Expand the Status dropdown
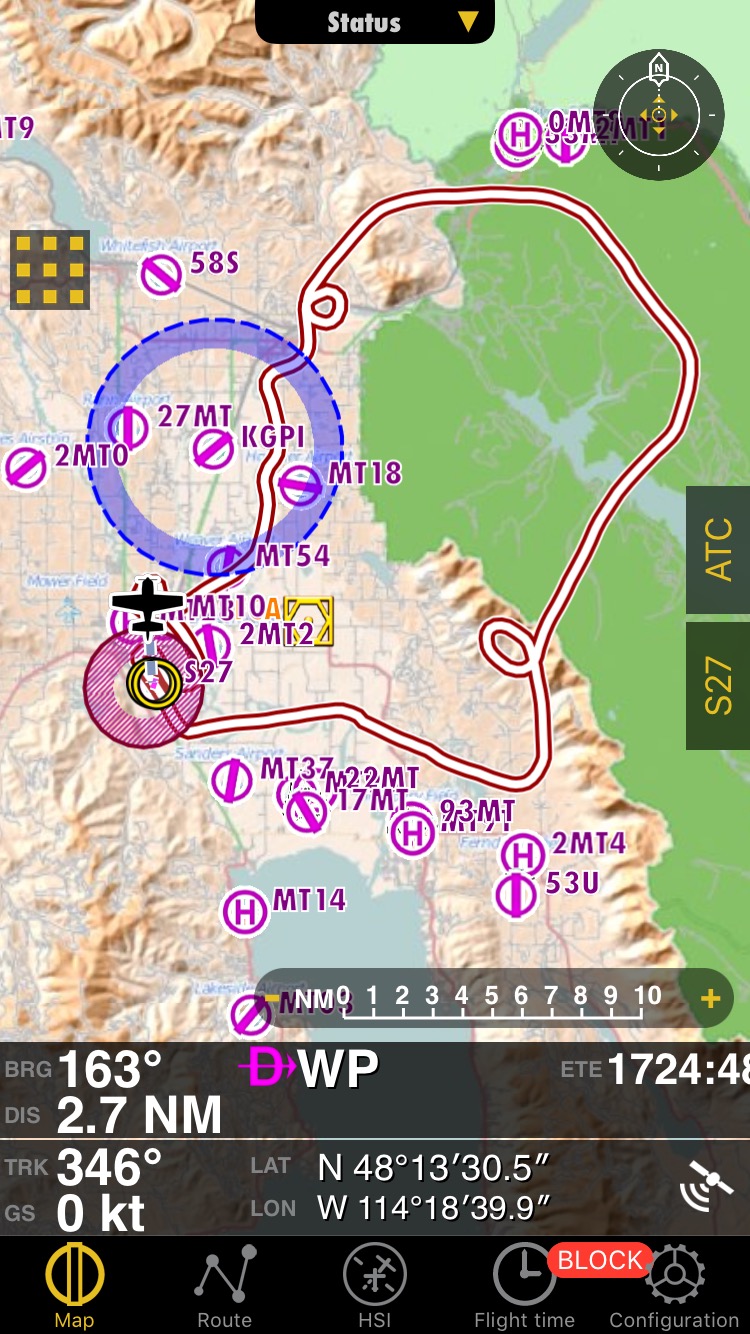This screenshot has height=1334, width=750. tap(375, 22)
